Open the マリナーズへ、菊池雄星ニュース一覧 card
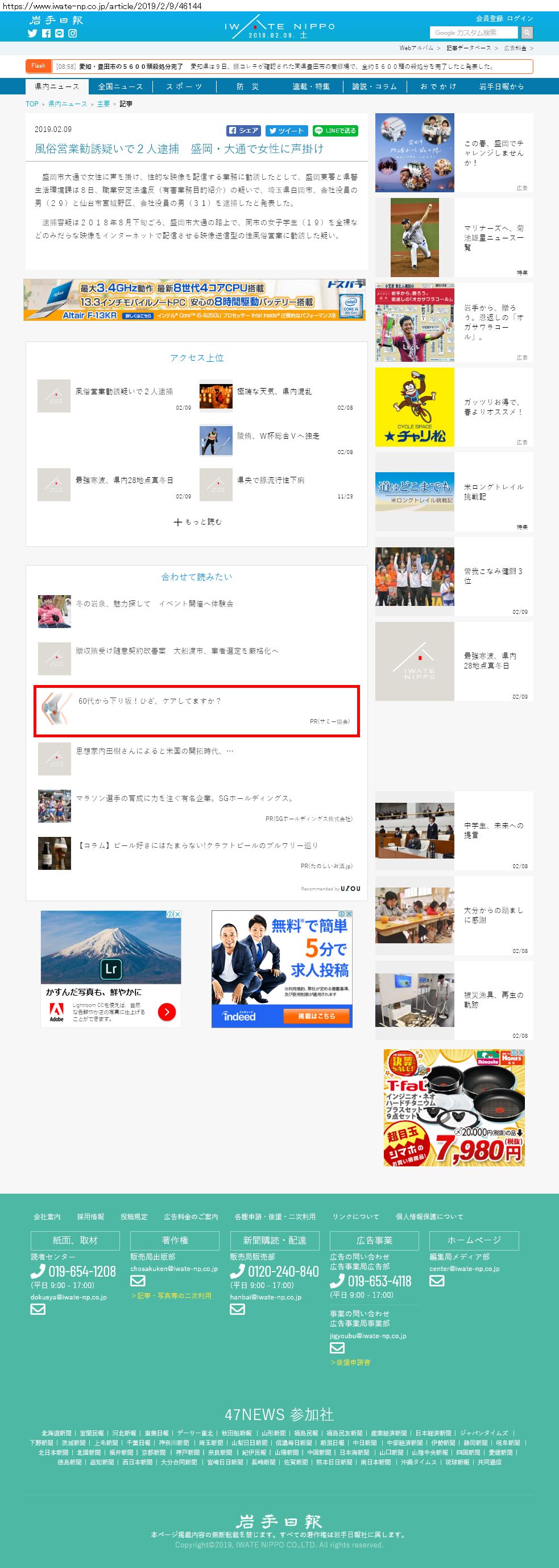Image resolution: width=559 pixels, height=1568 pixels. (454, 238)
